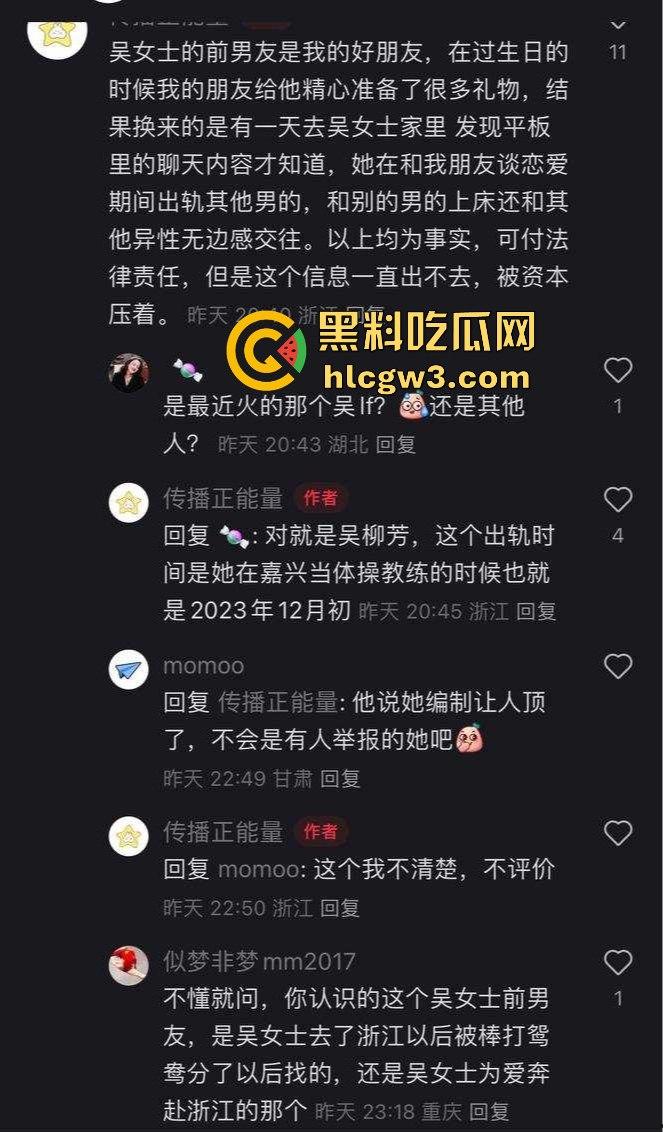Open momoo's profile avatar

point(128,668)
